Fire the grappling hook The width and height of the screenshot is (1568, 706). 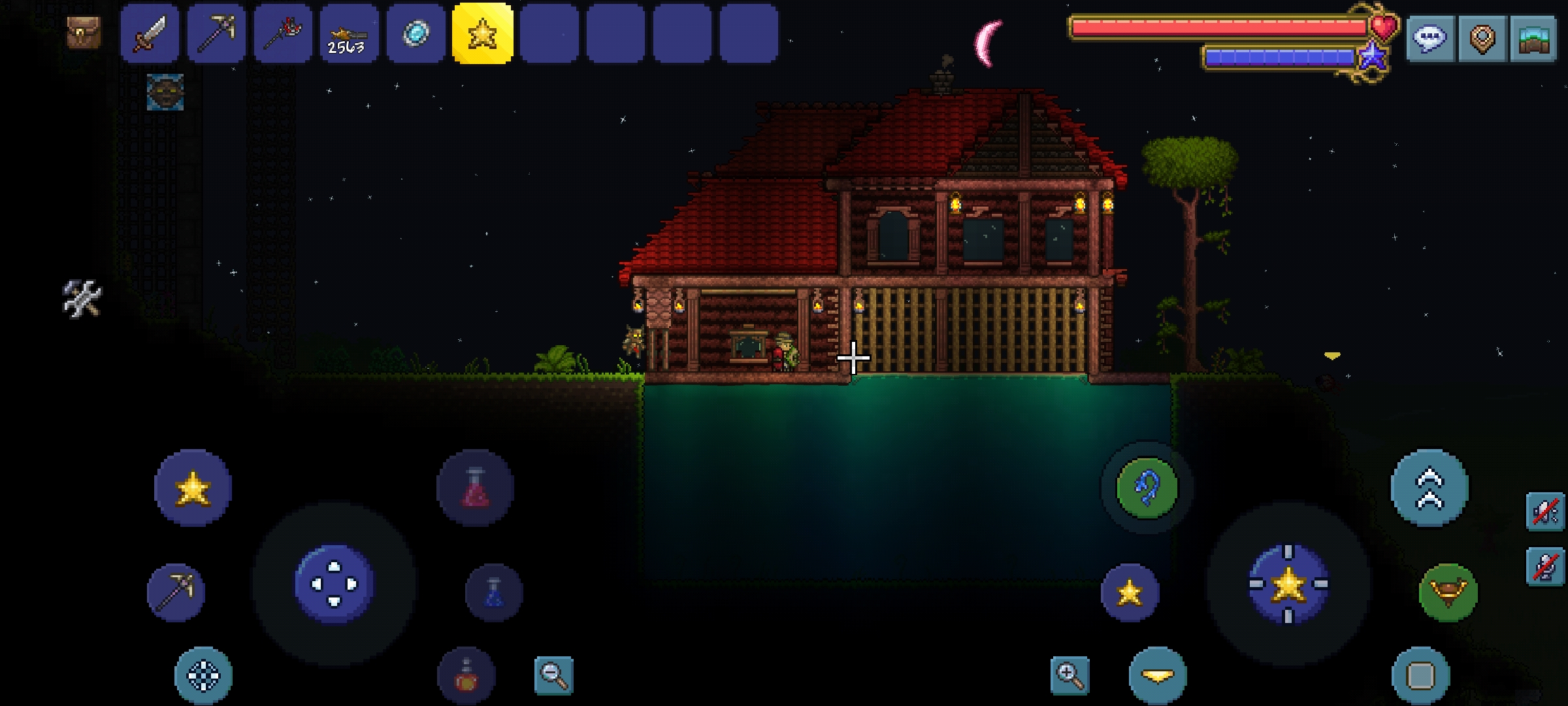(x=1147, y=488)
